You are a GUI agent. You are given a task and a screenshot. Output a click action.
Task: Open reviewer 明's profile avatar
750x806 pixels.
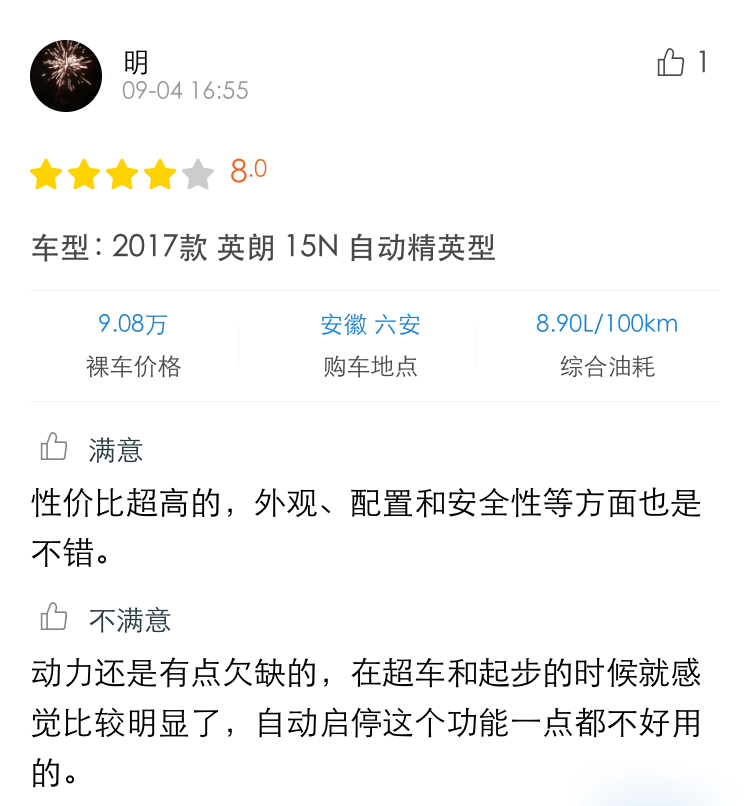(66, 76)
